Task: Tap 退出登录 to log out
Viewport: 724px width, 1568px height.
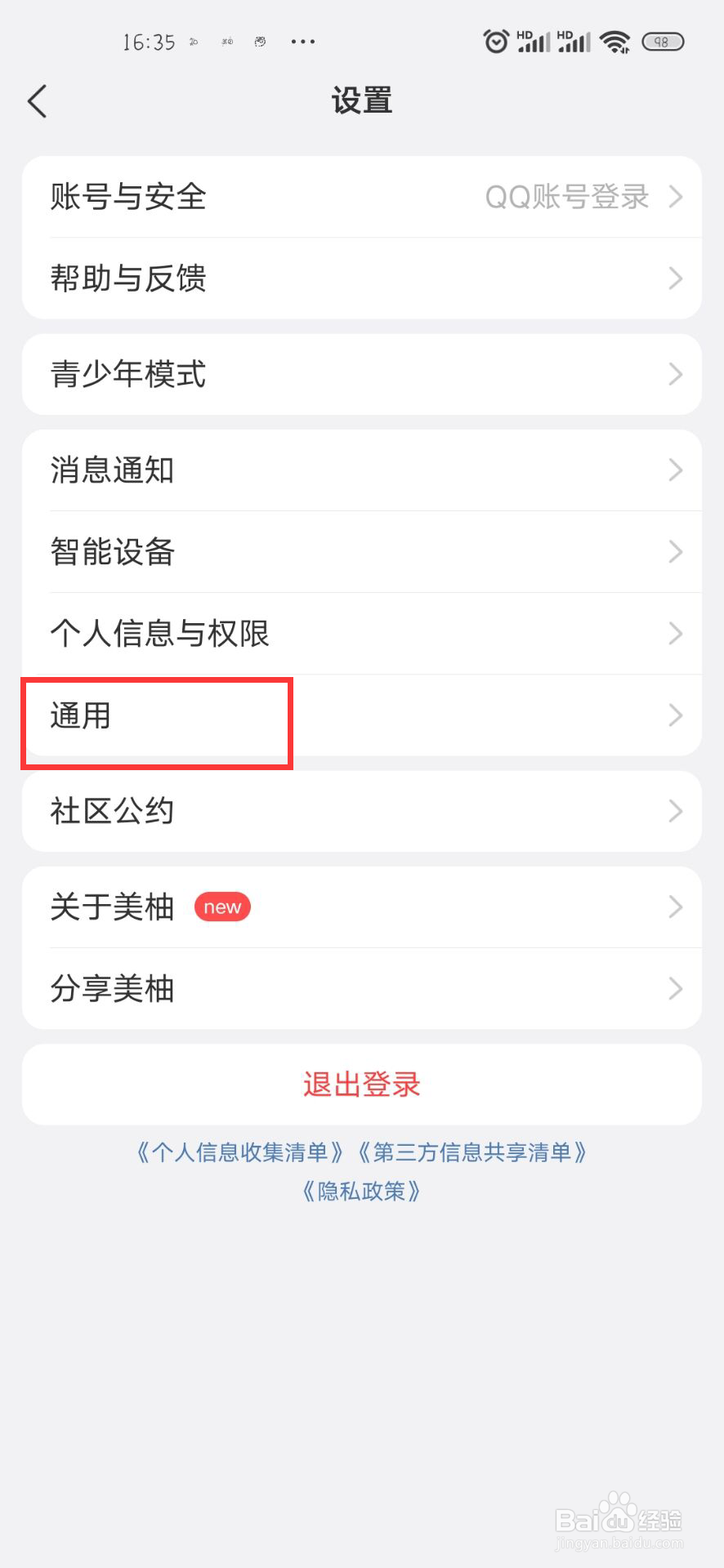Action: click(x=362, y=1085)
